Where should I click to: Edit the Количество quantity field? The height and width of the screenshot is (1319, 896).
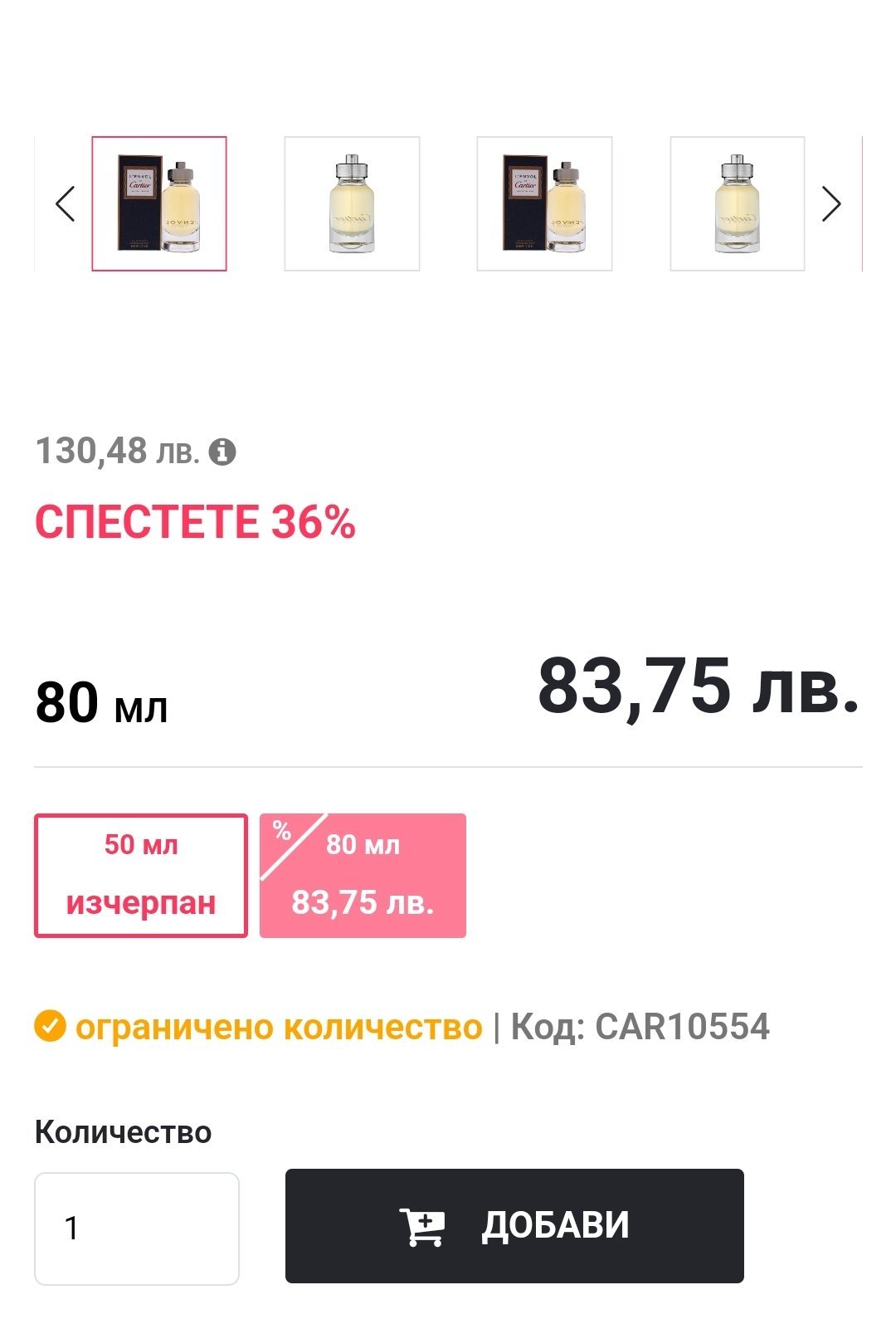click(137, 1228)
